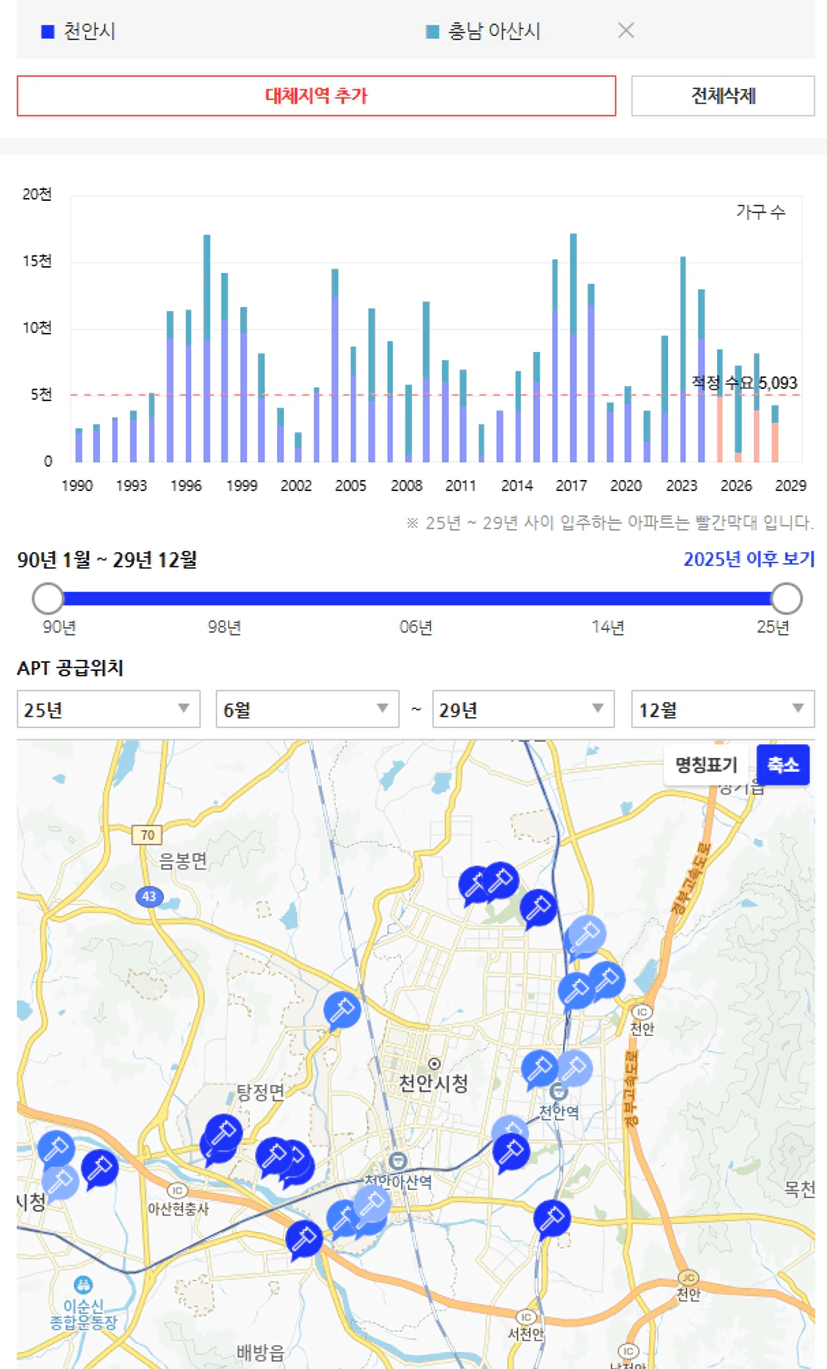This screenshot has width=827, height=1369.
Task: Tap the right handle of the year slider
Action: click(787, 599)
